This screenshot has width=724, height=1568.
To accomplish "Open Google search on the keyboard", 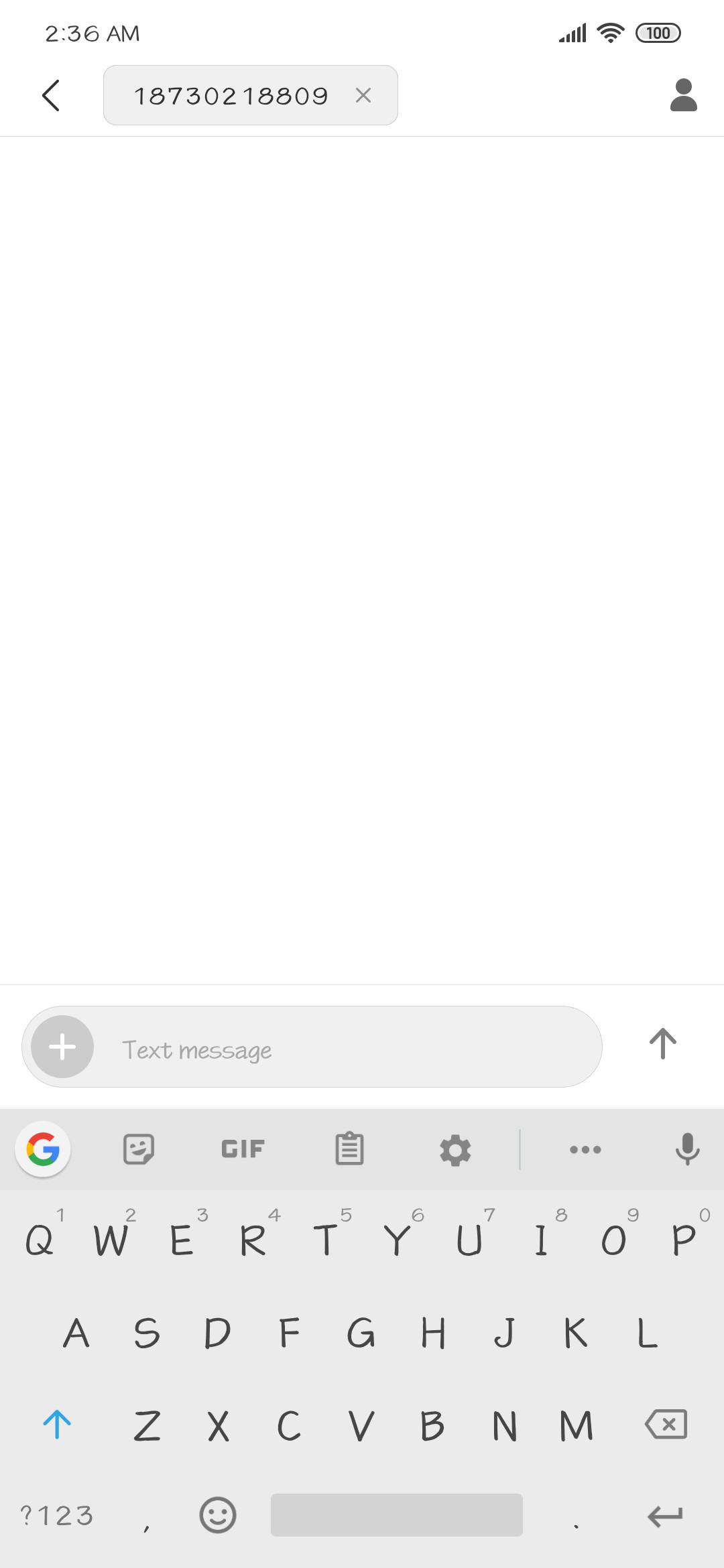I will (x=43, y=1149).
